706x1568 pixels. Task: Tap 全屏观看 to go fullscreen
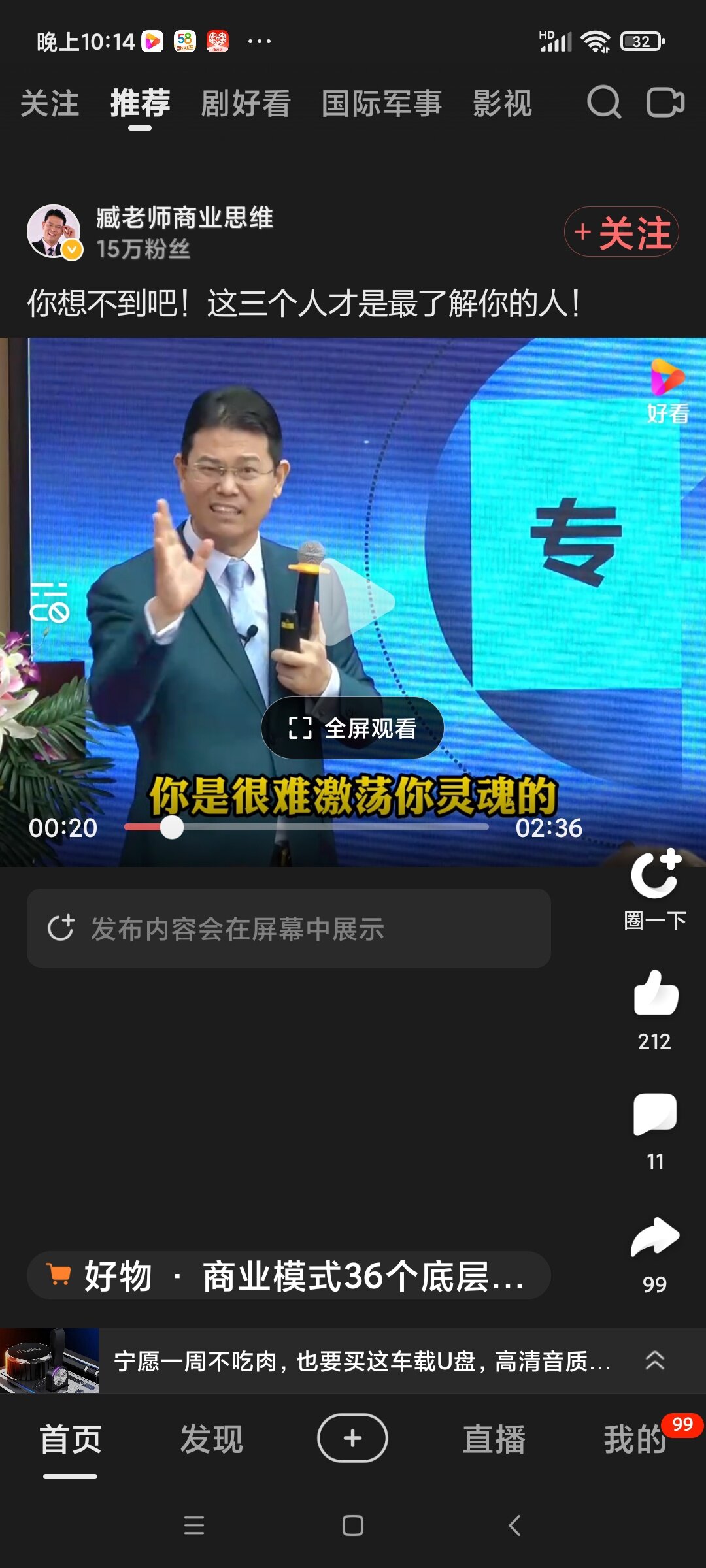click(352, 728)
